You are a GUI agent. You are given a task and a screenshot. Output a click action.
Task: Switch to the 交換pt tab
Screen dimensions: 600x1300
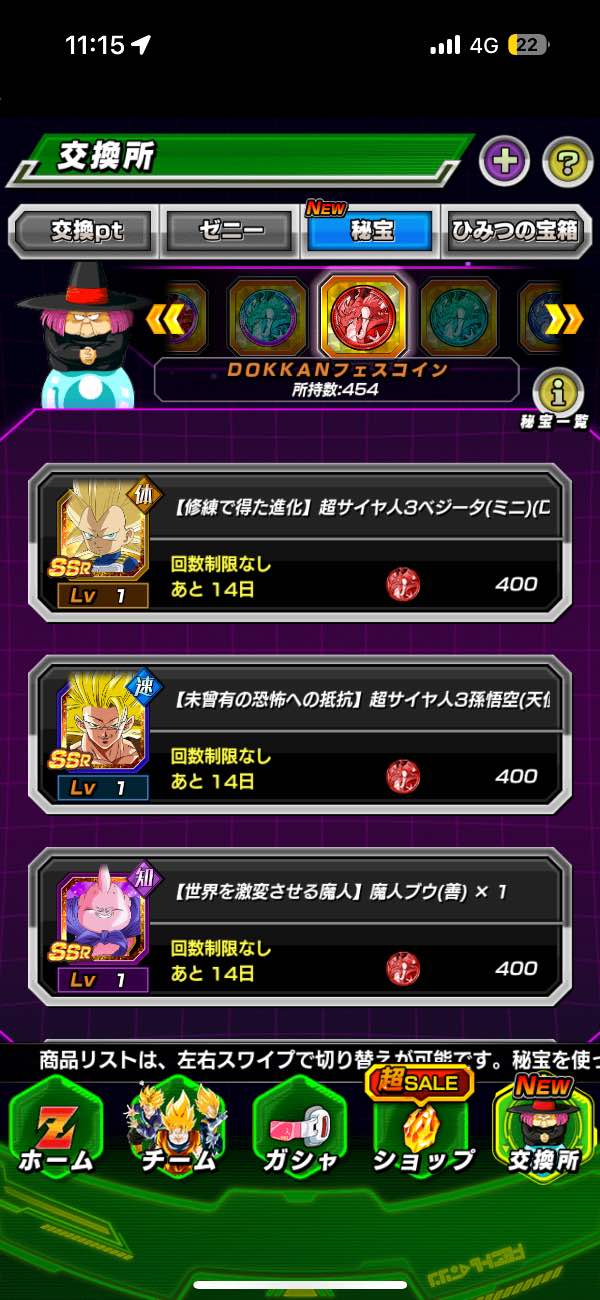[x=86, y=232]
